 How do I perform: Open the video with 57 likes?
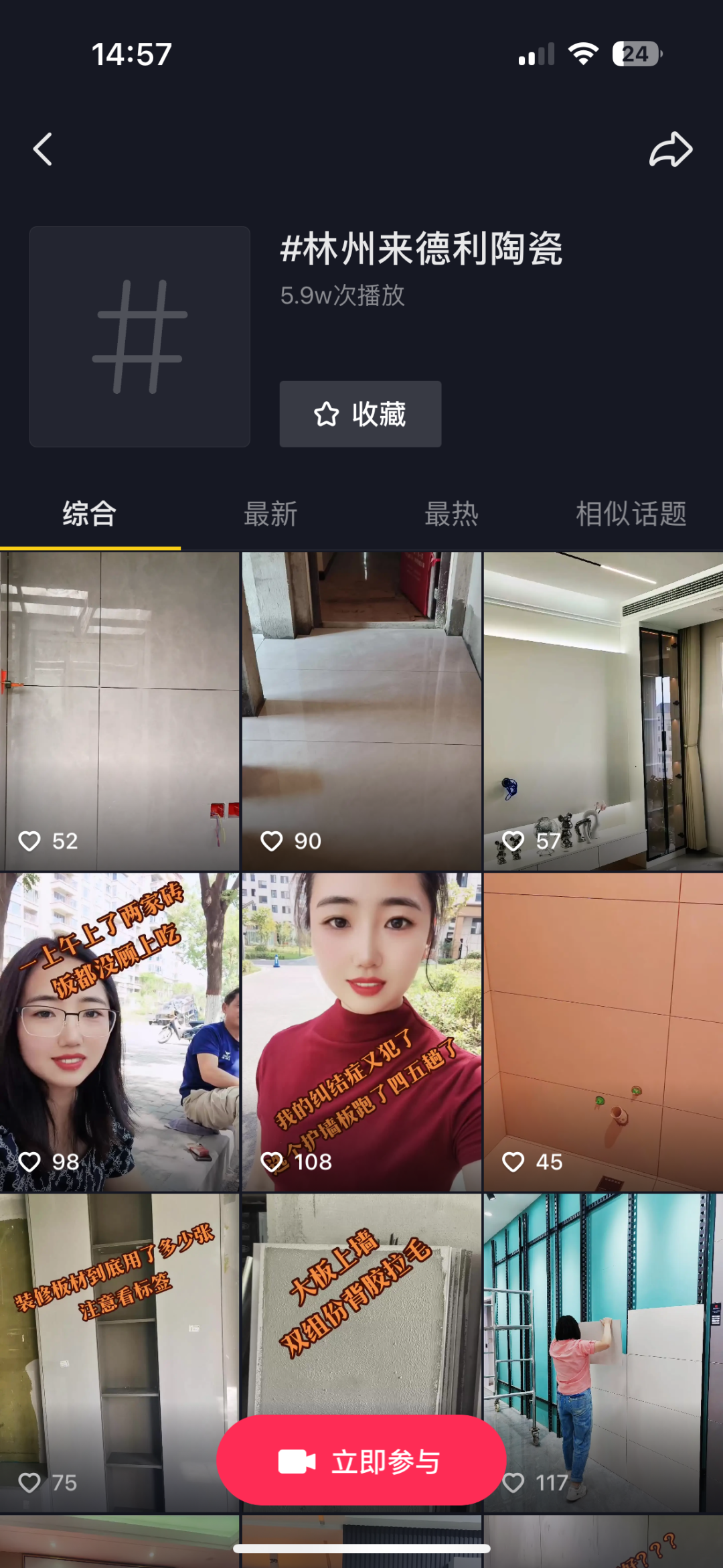click(x=603, y=710)
